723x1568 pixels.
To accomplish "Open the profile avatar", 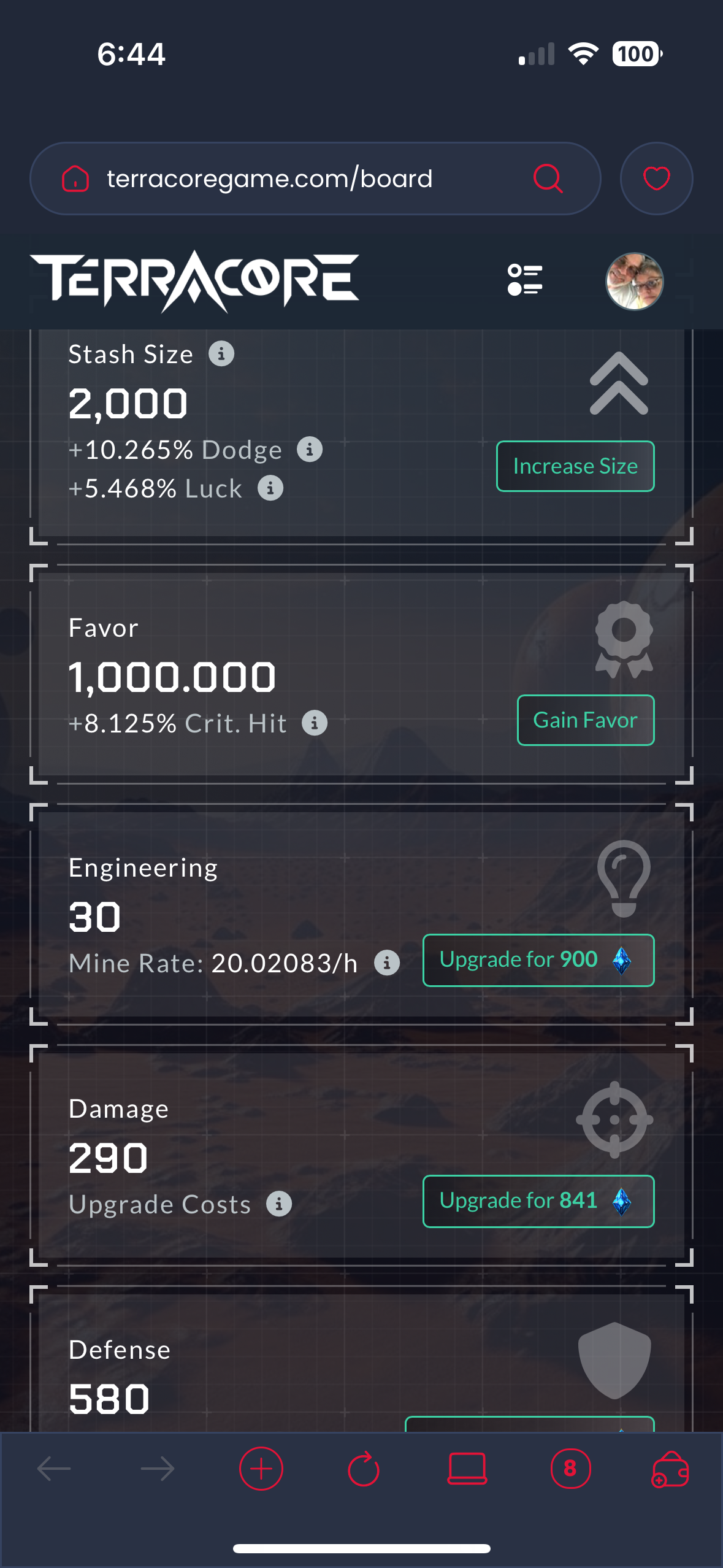I will pyautogui.click(x=634, y=282).
